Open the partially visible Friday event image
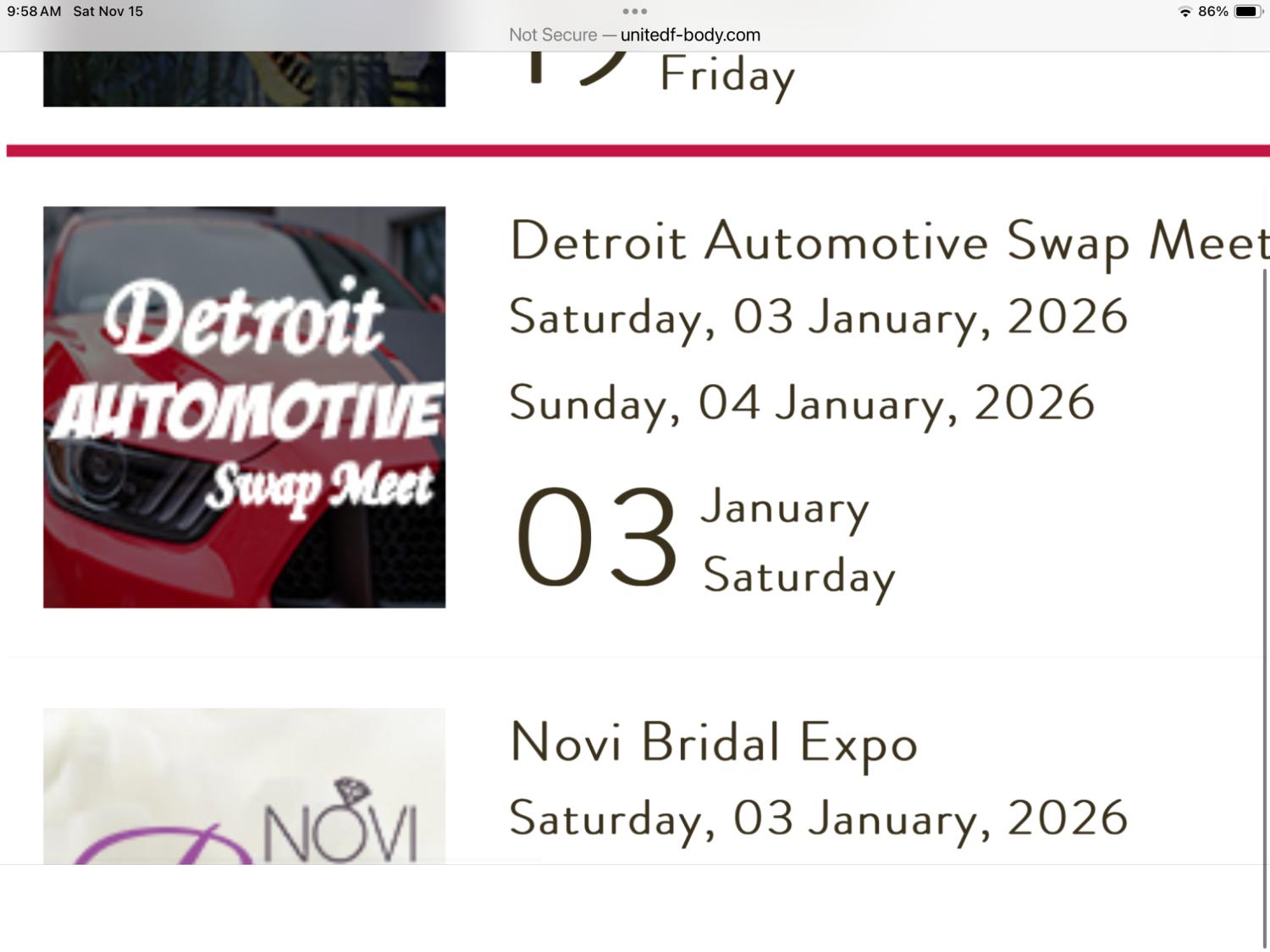 [x=244, y=79]
